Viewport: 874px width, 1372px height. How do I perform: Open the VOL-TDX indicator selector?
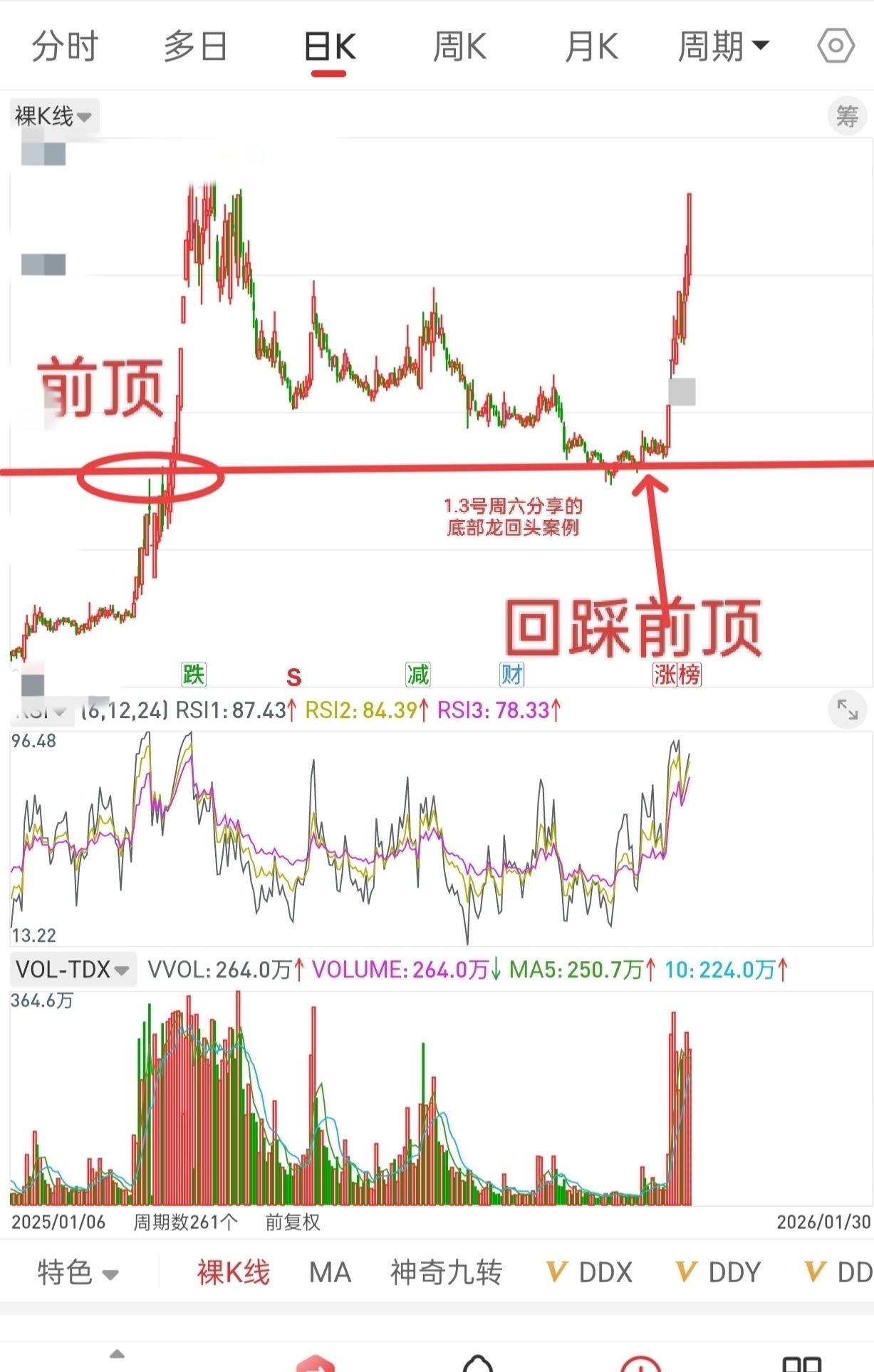pos(71,969)
